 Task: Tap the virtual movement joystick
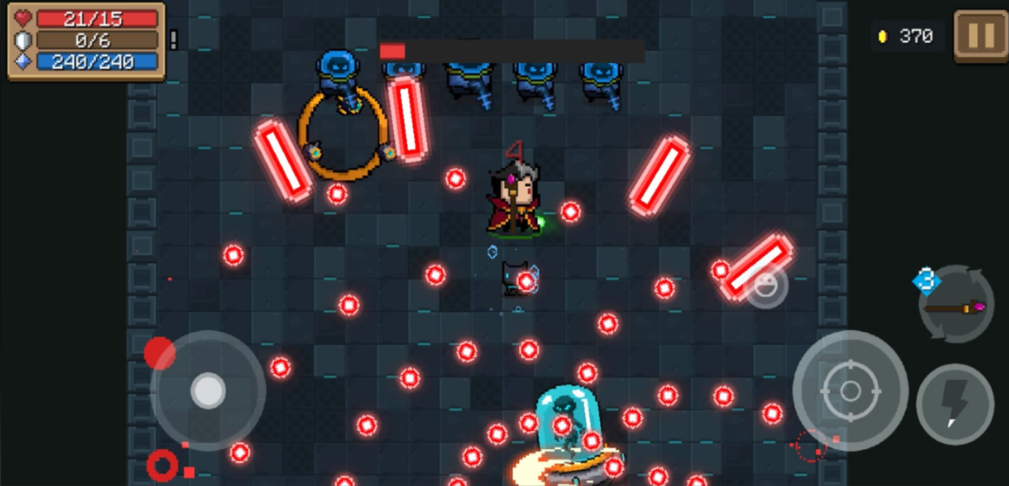coord(208,390)
